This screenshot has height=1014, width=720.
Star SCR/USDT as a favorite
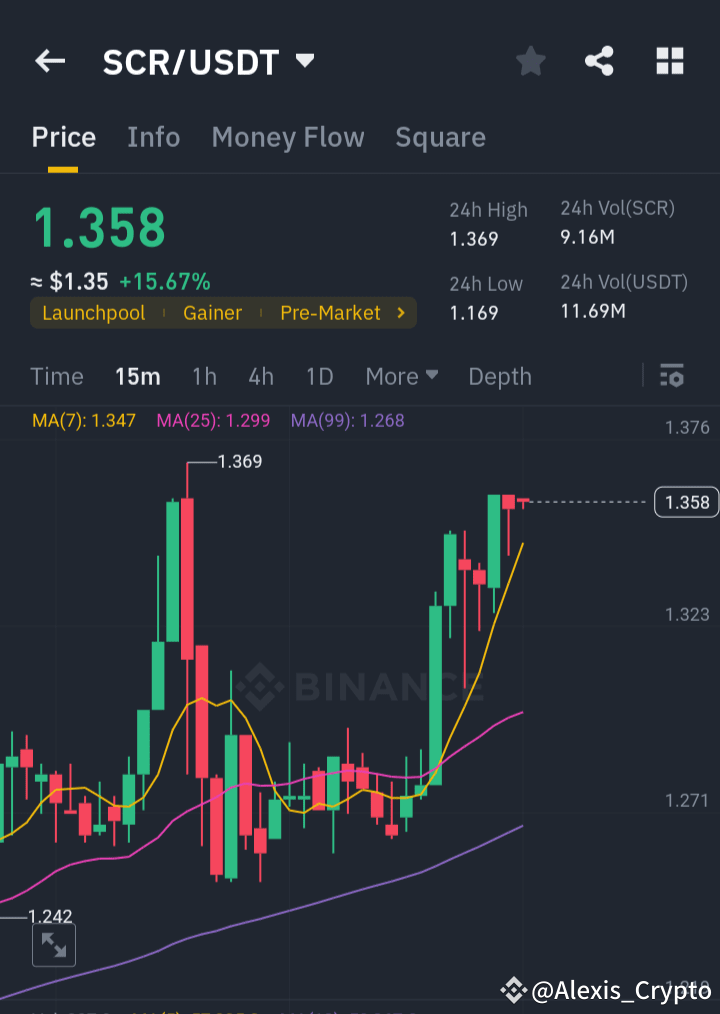[530, 61]
